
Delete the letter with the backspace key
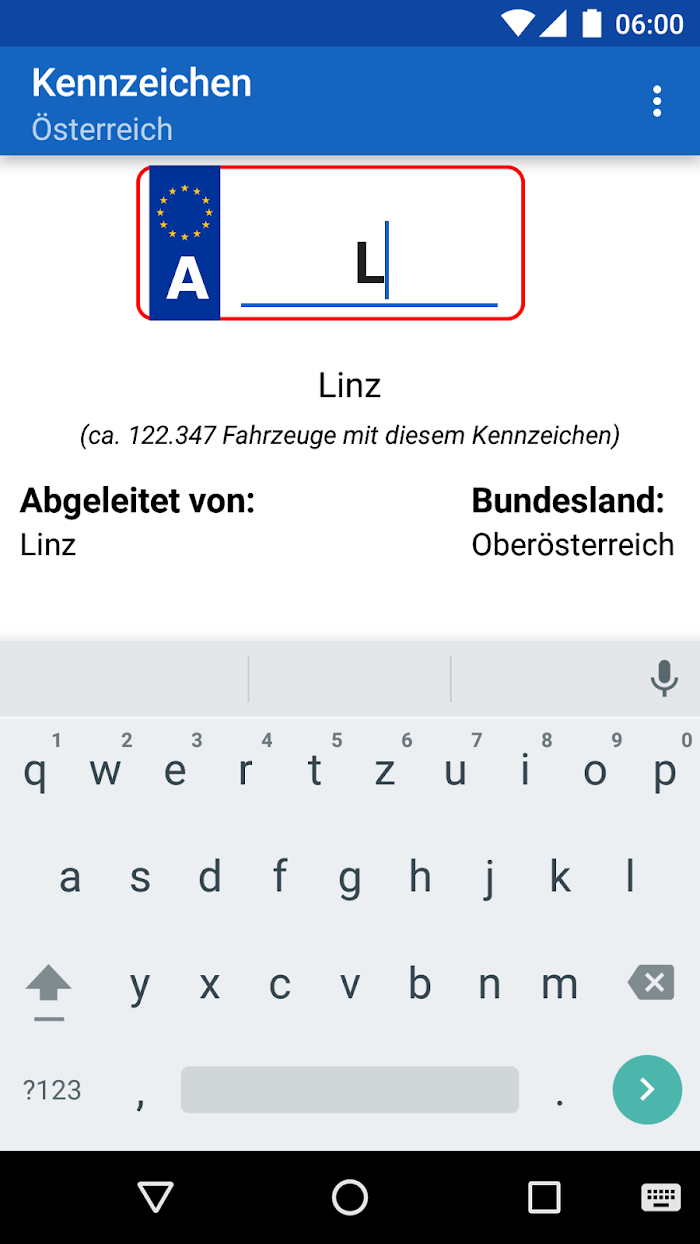pyautogui.click(x=651, y=984)
